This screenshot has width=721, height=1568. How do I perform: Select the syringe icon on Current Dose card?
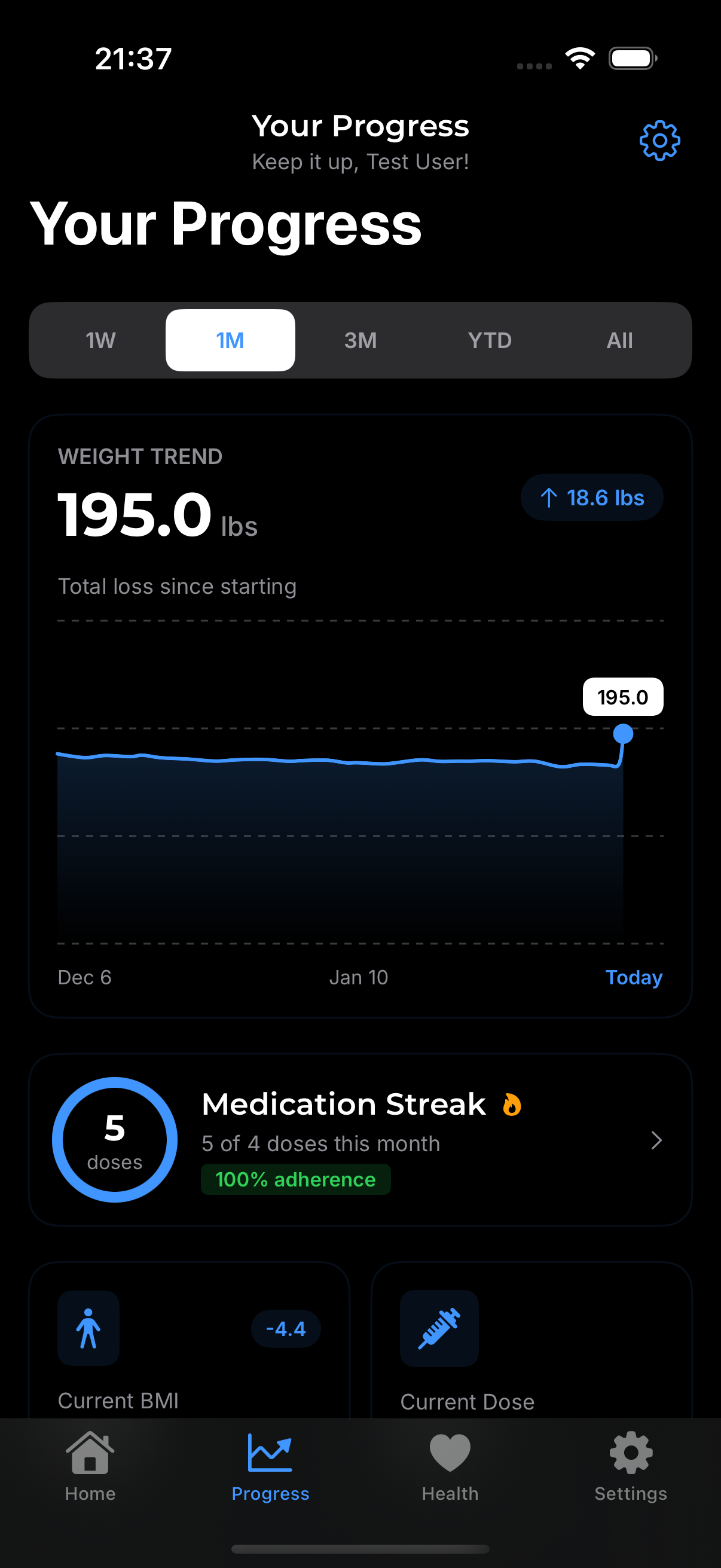[x=439, y=1327]
